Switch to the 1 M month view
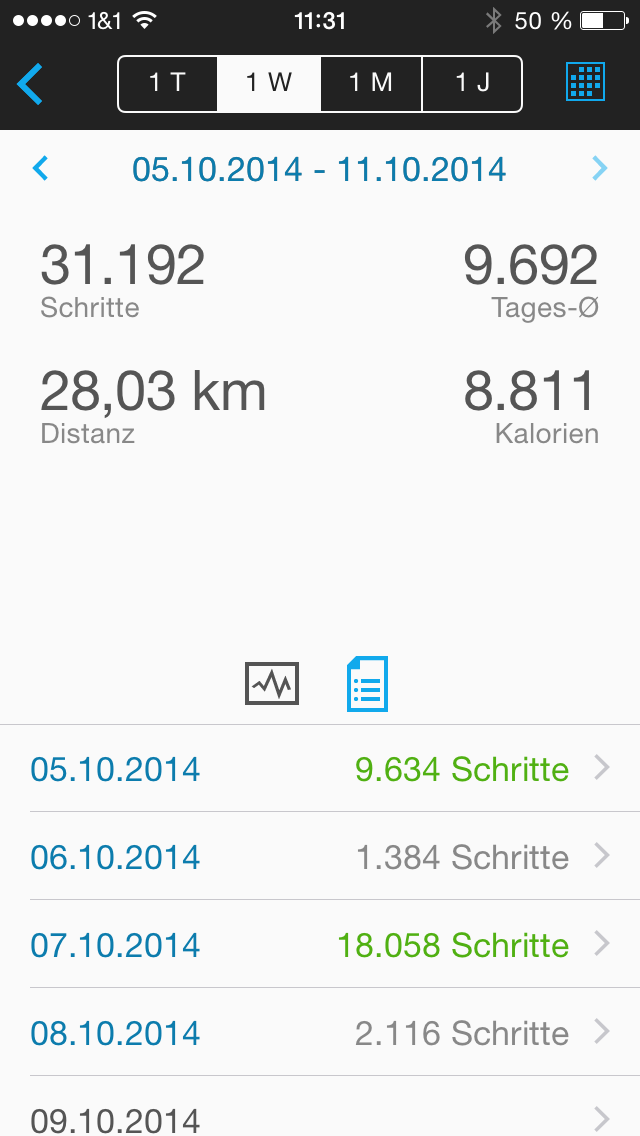The image size is (640, 1136). click(371, 83)
